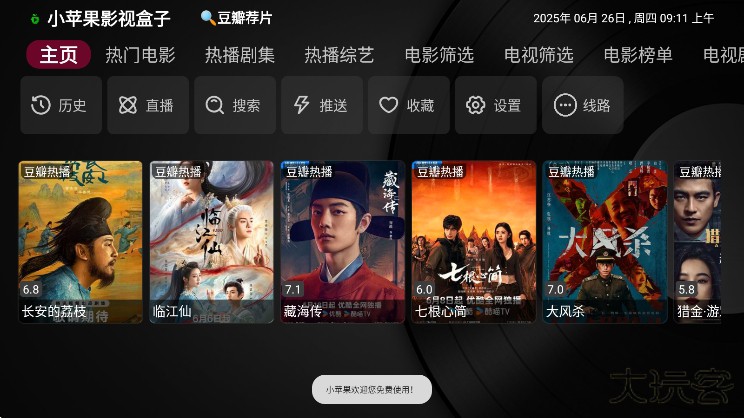Open the 临江仙 poster card
Viewport: 744px width, 418px height.
(x=212, y=241)
